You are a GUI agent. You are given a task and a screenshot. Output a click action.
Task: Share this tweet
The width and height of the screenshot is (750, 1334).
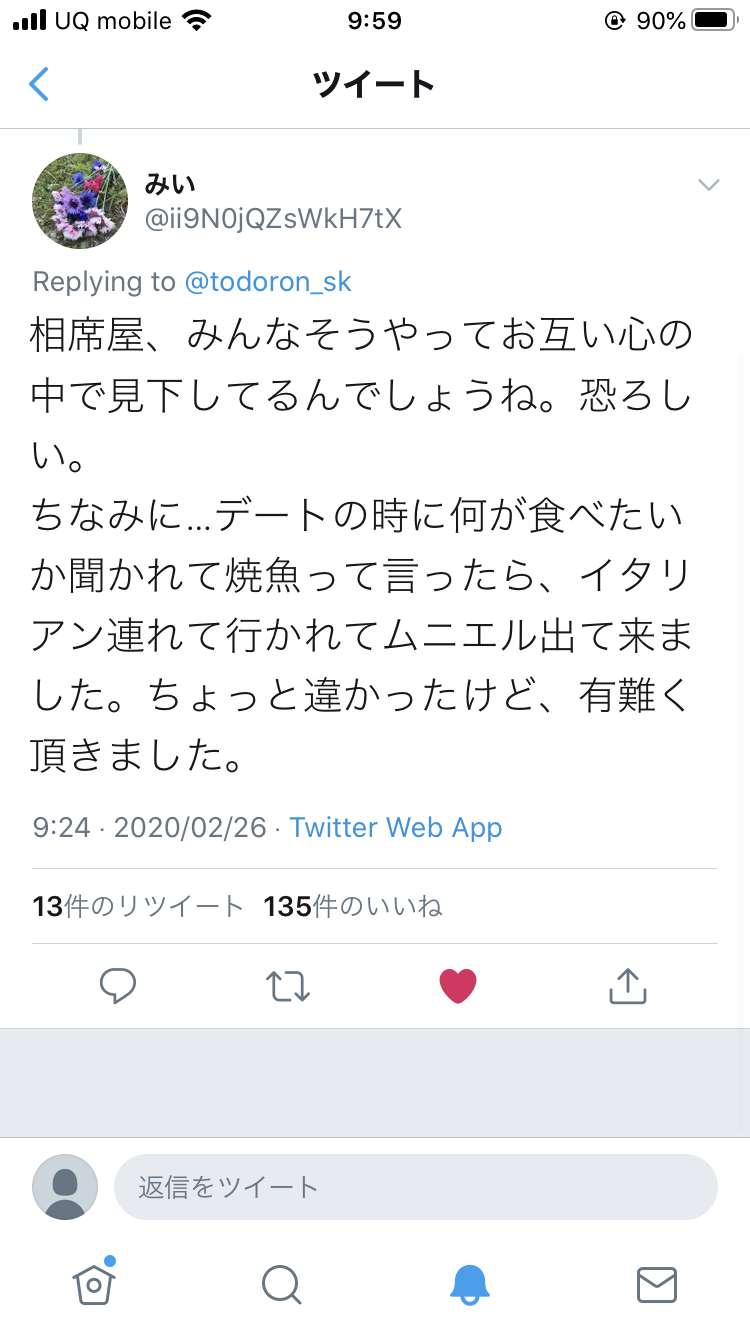pos(628,986)
